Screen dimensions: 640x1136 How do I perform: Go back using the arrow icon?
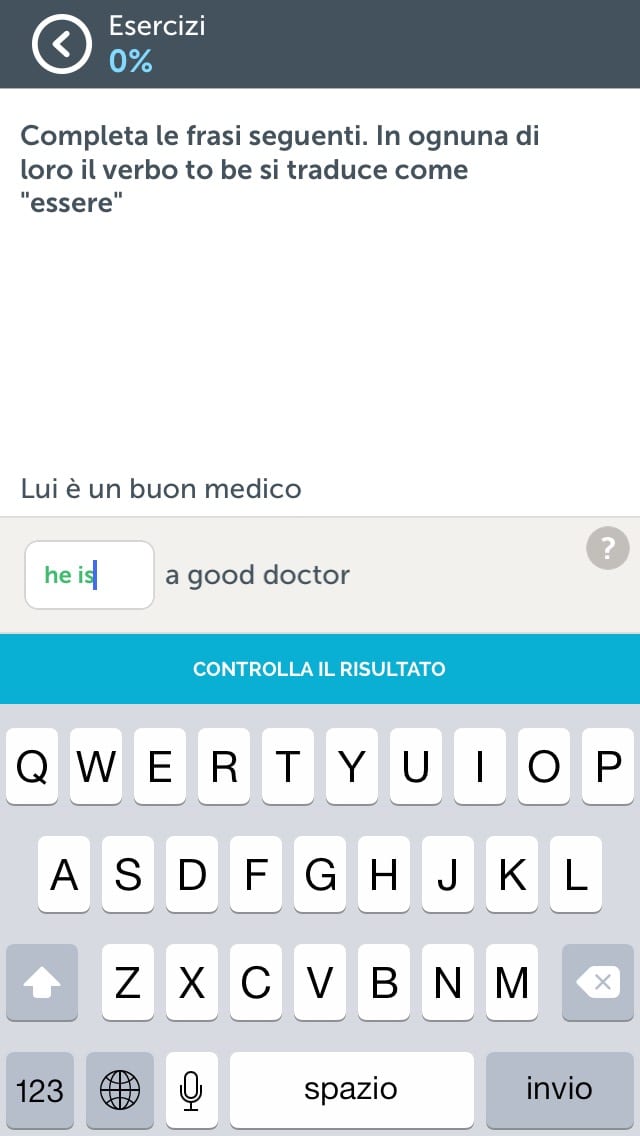point(61,44)
